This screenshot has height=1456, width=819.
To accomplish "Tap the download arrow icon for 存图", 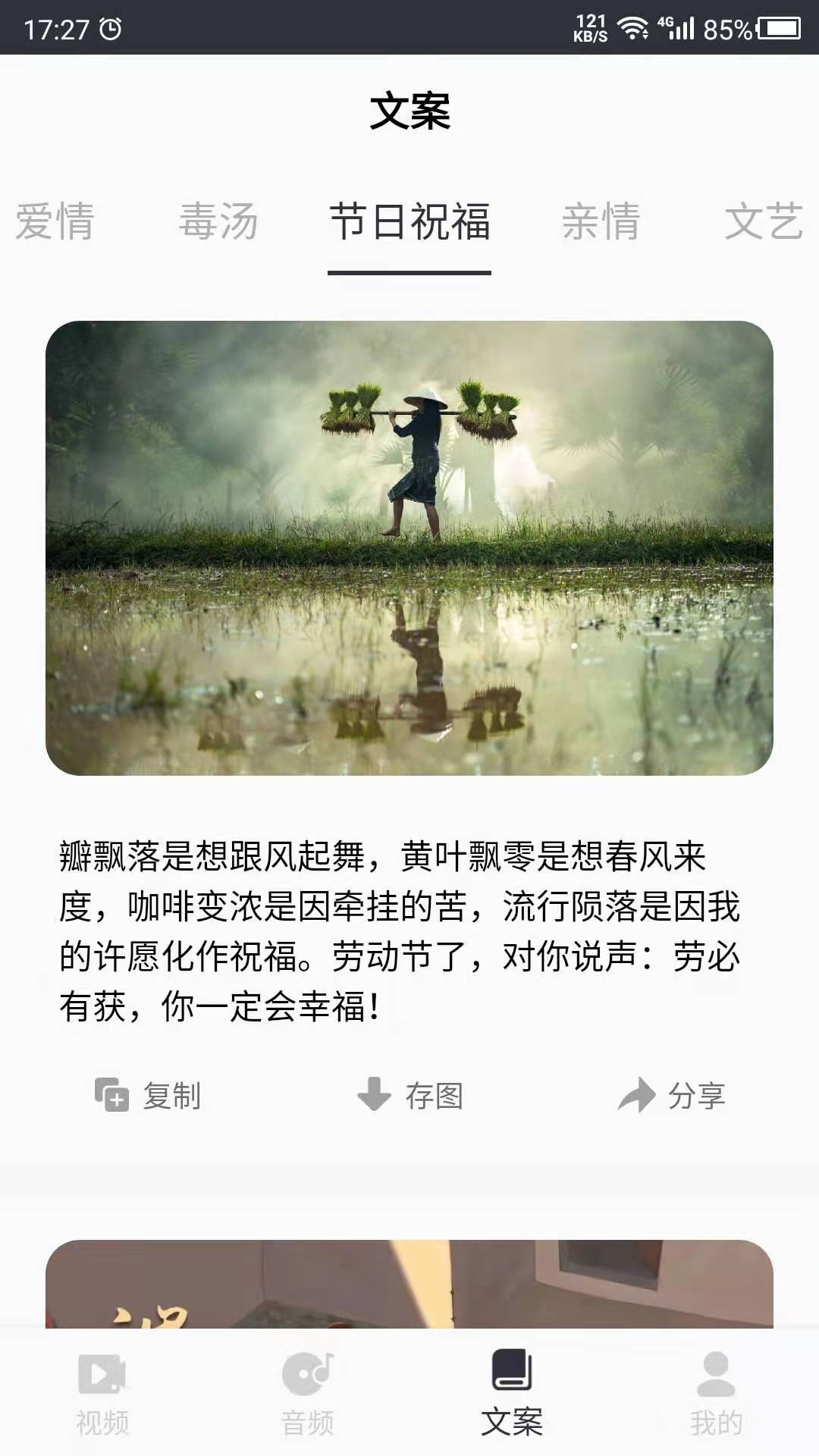I will [373, 1094].
